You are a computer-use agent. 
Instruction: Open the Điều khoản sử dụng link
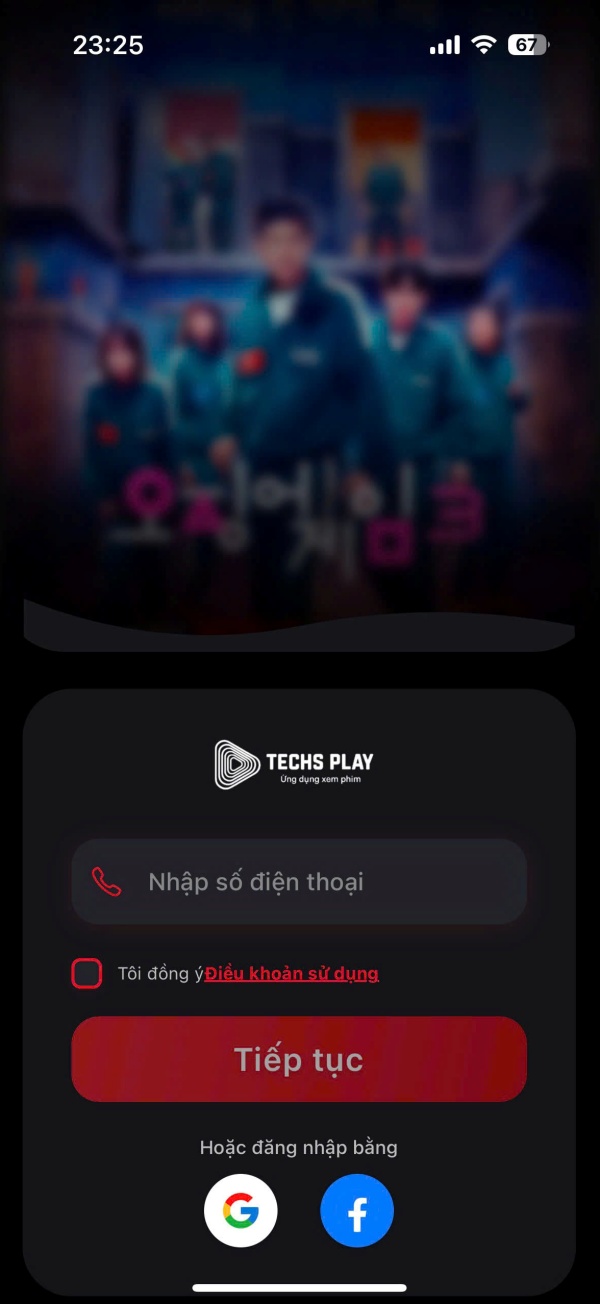[x=292, y=973]
